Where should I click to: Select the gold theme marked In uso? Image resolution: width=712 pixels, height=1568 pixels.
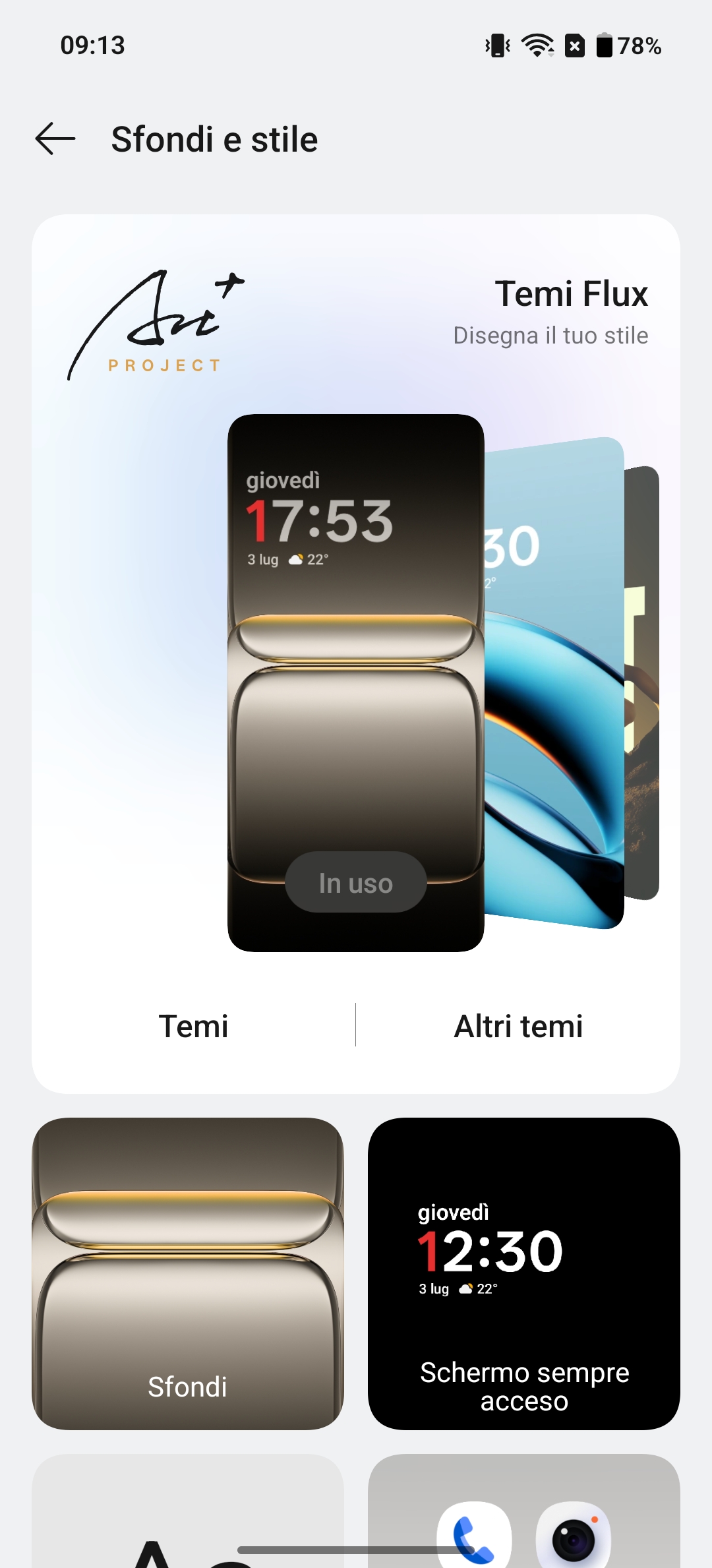click(x=355, y=682)
